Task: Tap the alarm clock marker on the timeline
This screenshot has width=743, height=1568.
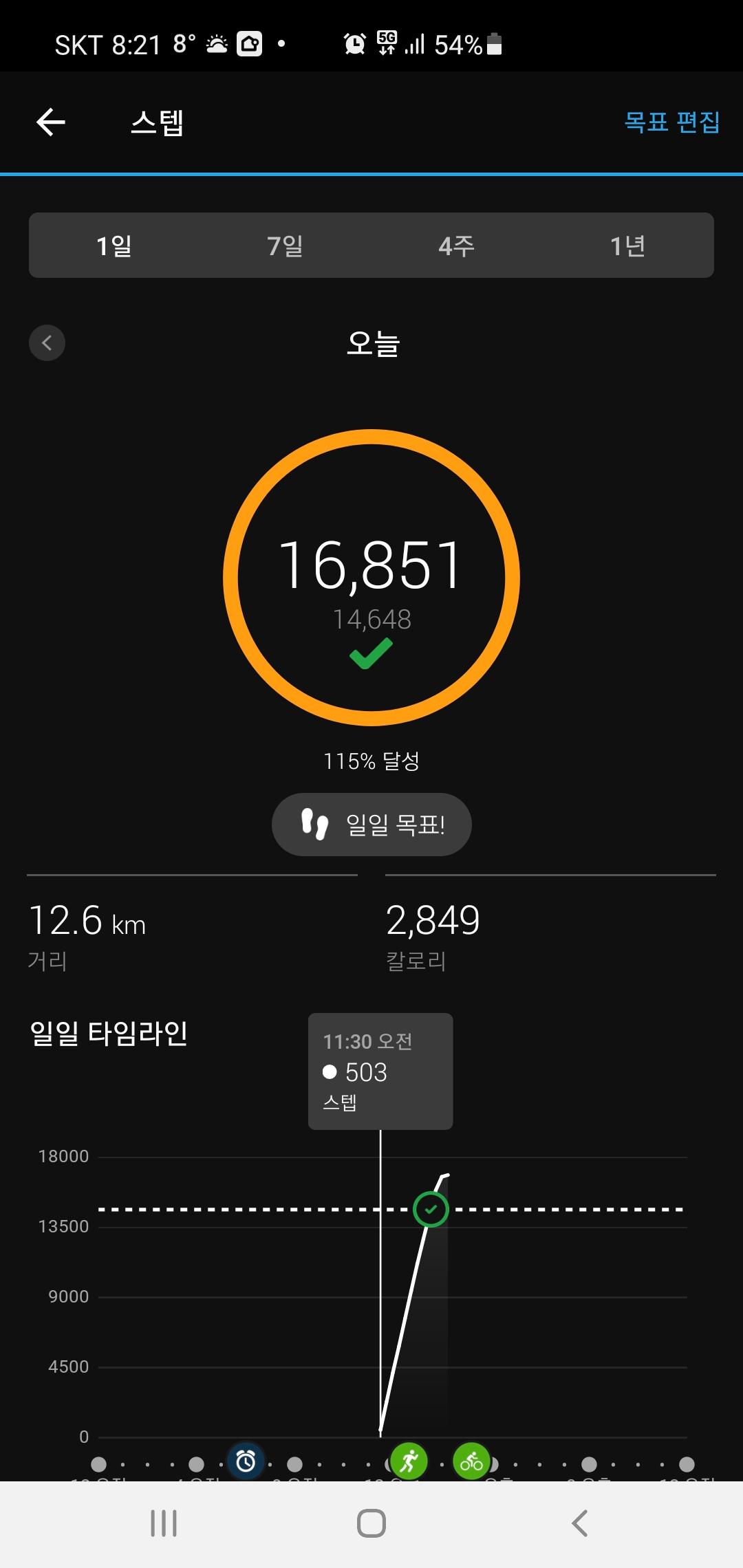Action: coord(246,1461)
